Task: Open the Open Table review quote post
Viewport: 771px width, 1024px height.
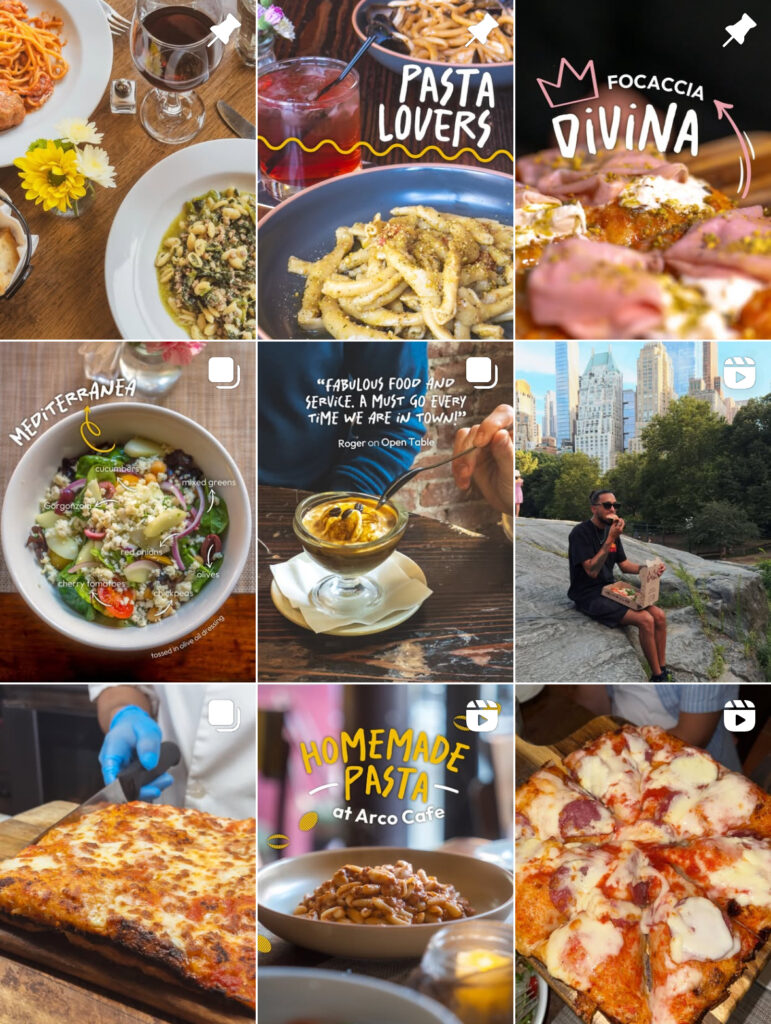Action: pos(385,512)
